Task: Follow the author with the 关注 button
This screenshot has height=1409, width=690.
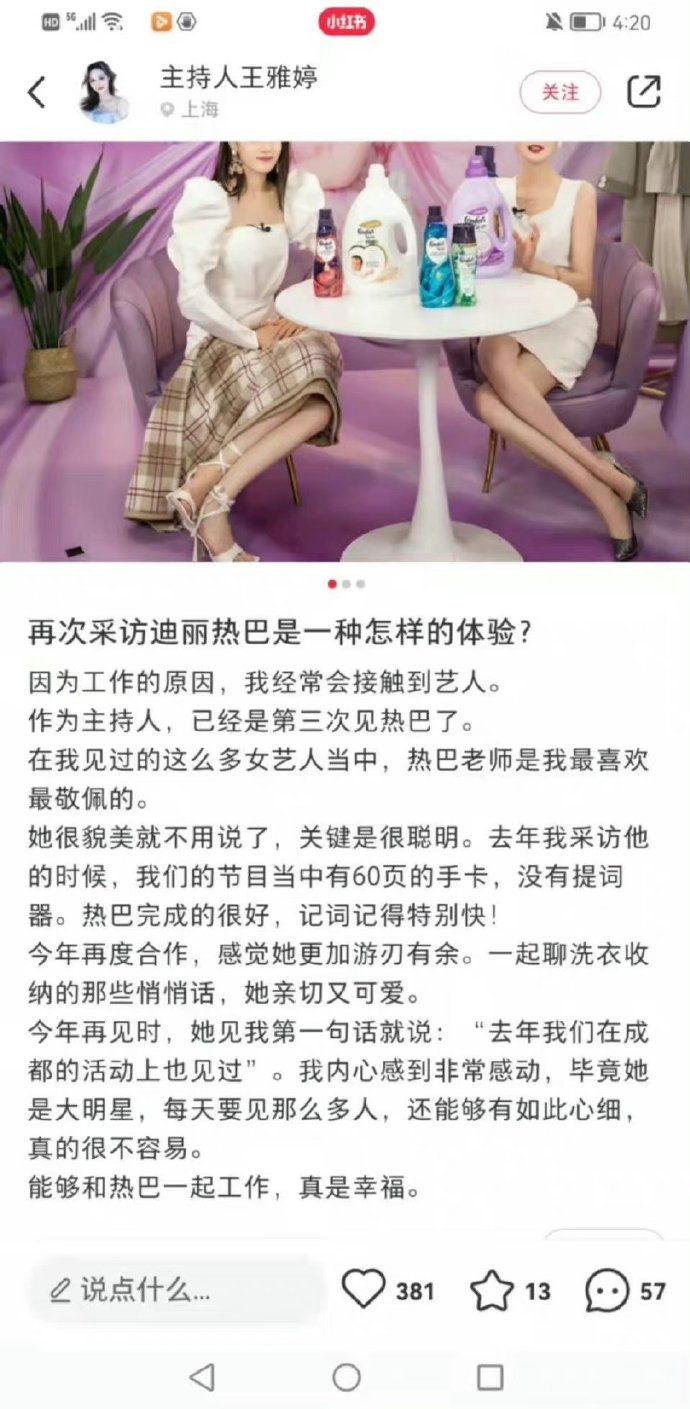Action: pyautogui.click(x=560, y=92)
